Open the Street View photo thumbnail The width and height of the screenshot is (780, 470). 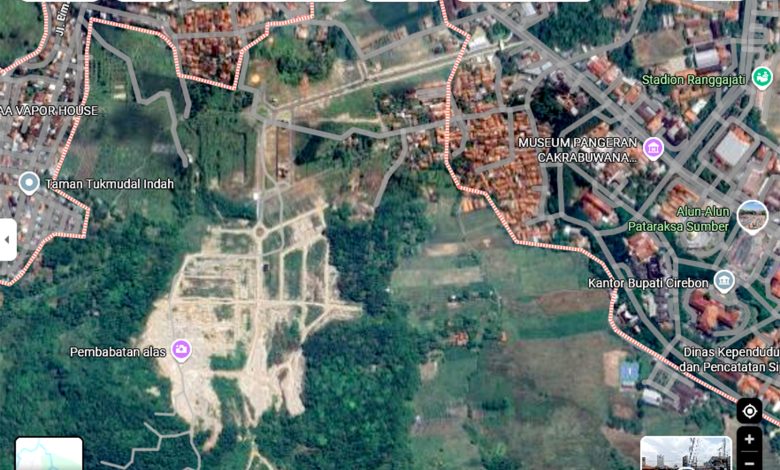point(685,453)
